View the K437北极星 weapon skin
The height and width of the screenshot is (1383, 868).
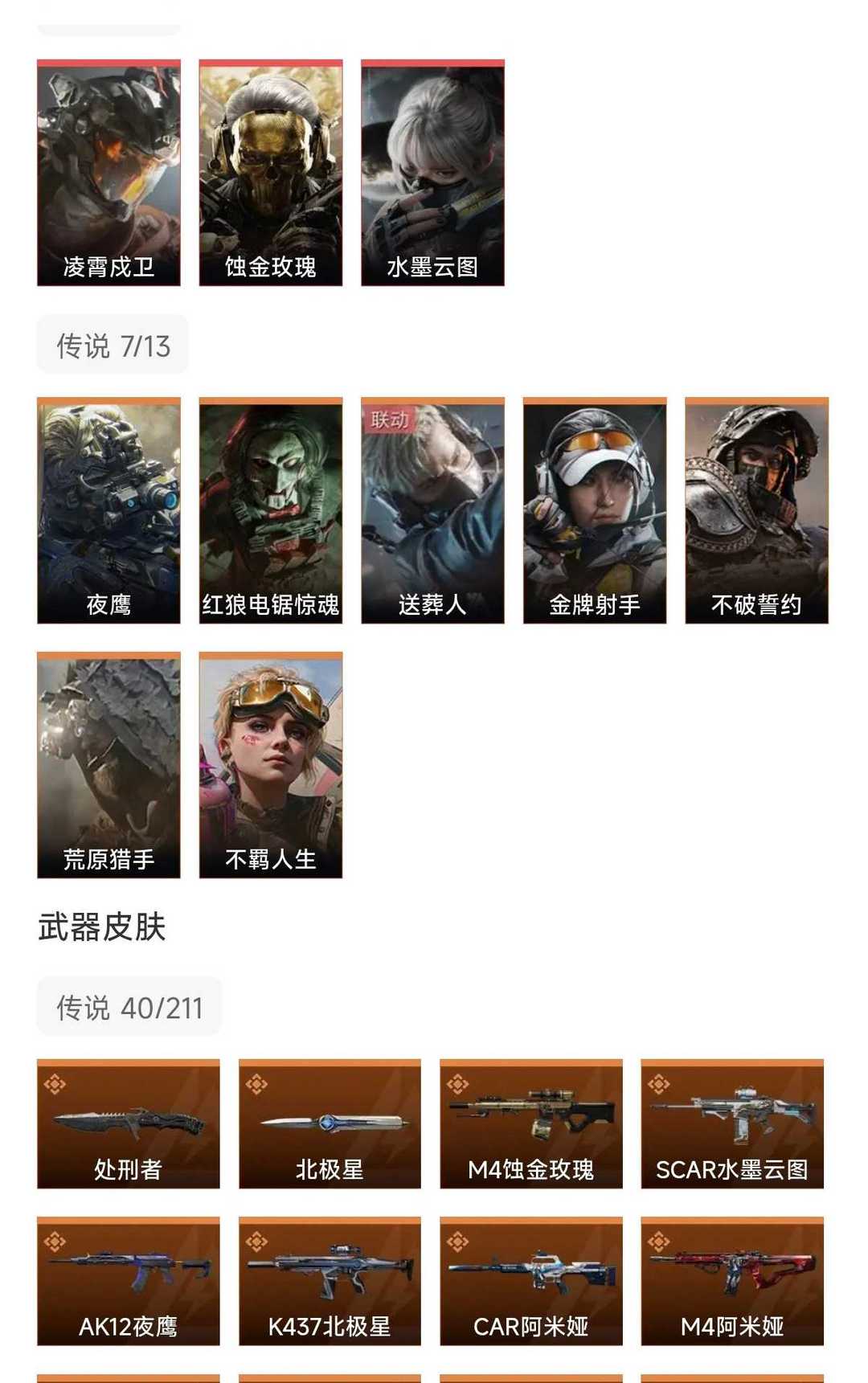330,1282
